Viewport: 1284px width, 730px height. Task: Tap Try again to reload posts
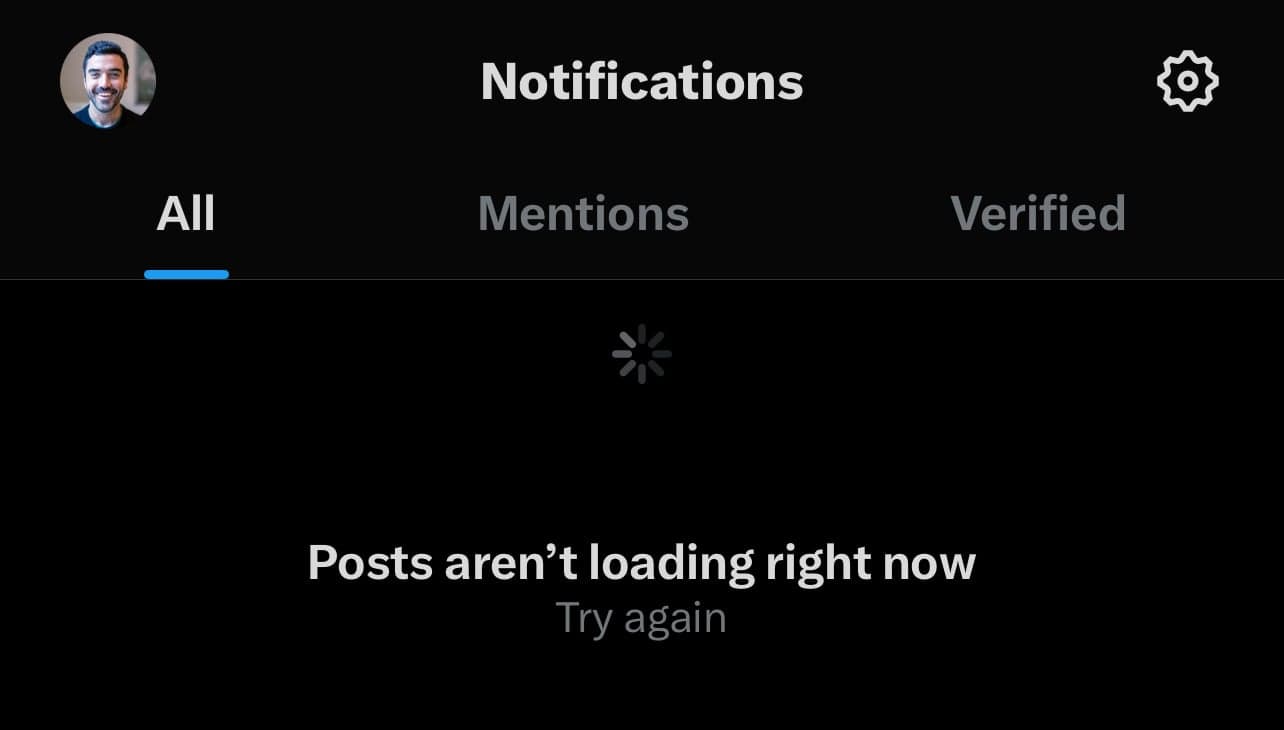point(641,618)
